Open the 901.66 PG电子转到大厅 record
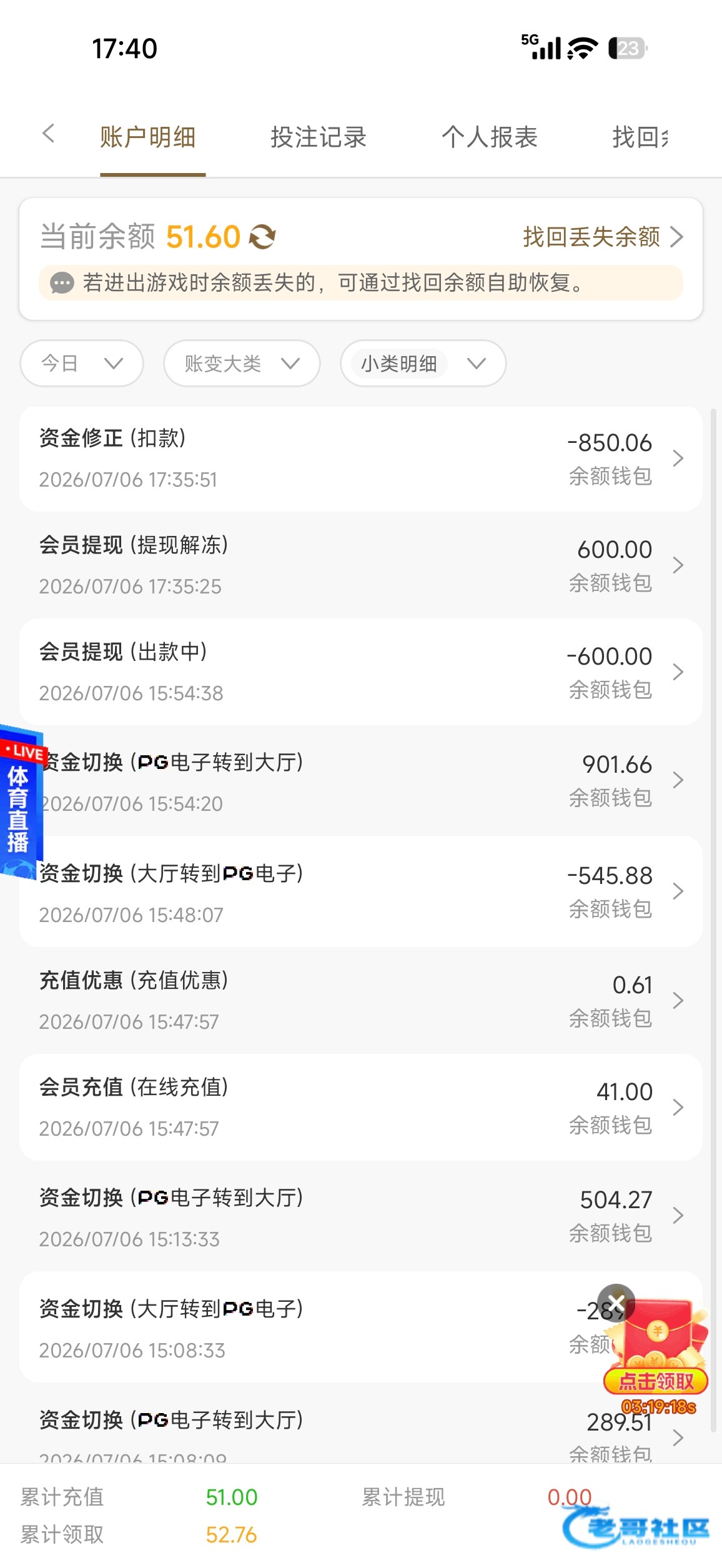722x1568 pixels. click(361, 781)
